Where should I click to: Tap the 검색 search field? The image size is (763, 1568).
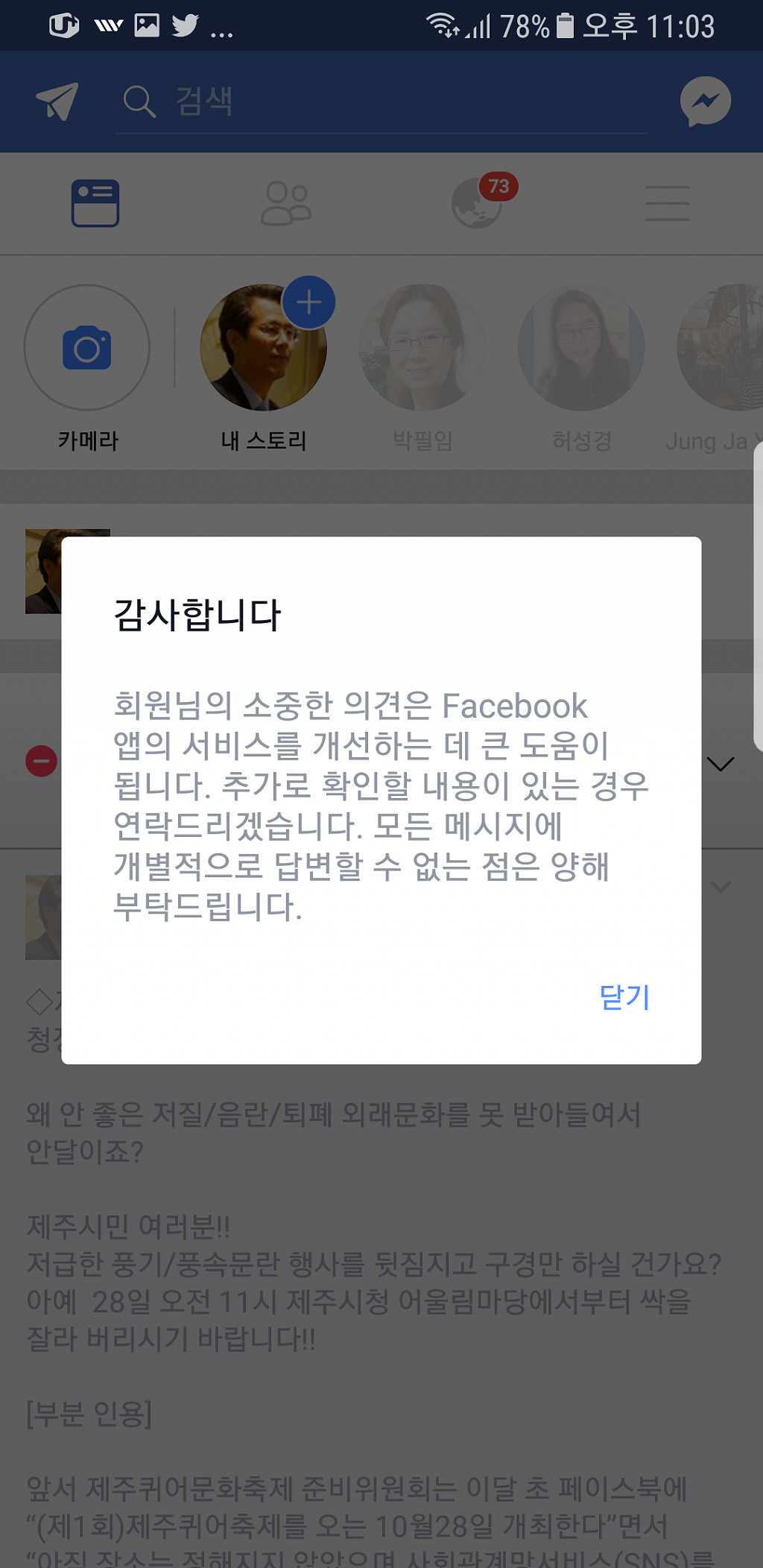[x=380, y=101]
